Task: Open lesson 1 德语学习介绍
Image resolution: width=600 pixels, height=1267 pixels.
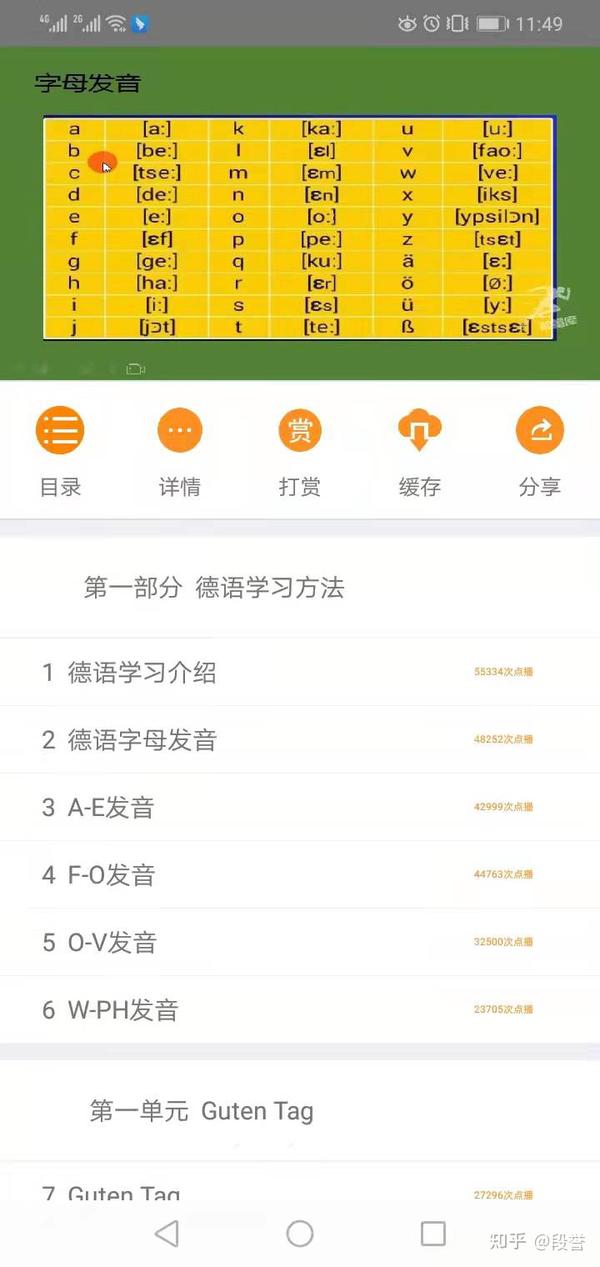Action: click(300, 672)
